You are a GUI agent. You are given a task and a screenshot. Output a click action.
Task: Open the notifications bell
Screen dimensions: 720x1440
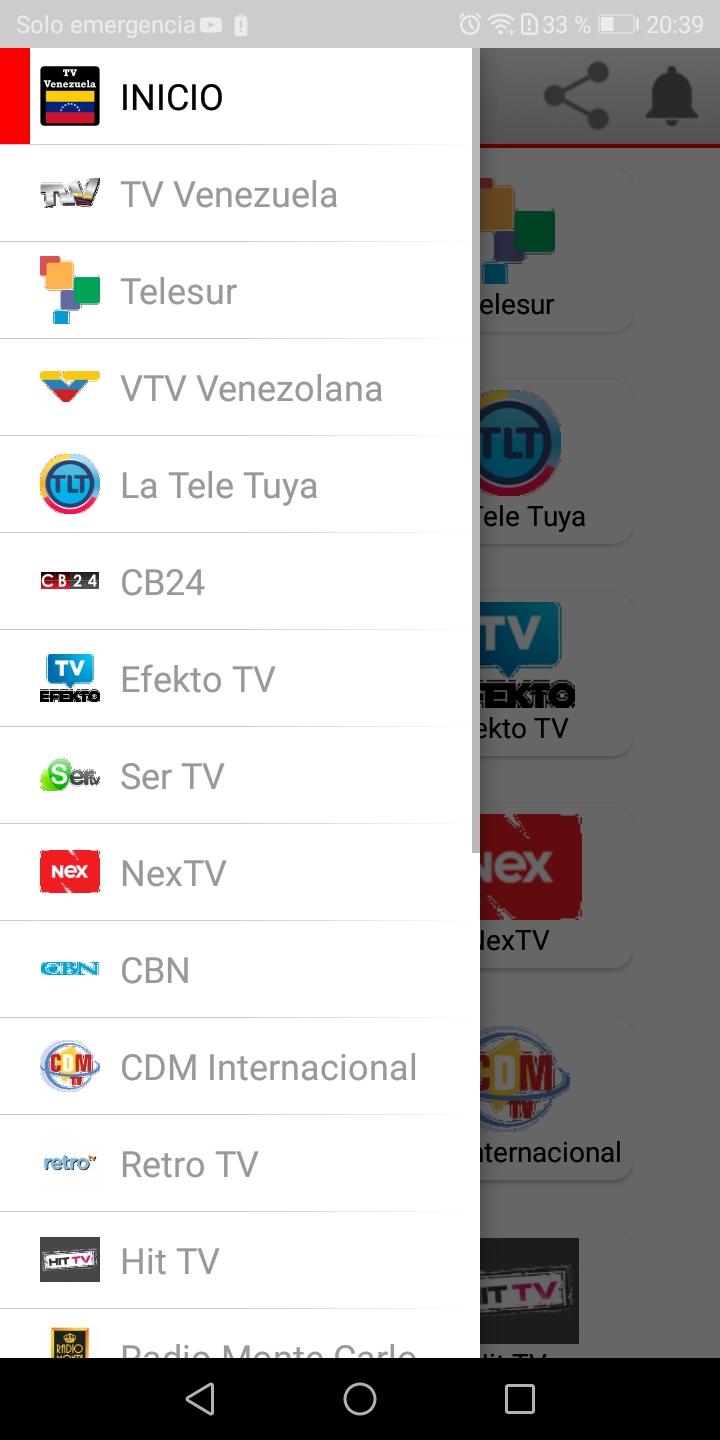672,96
